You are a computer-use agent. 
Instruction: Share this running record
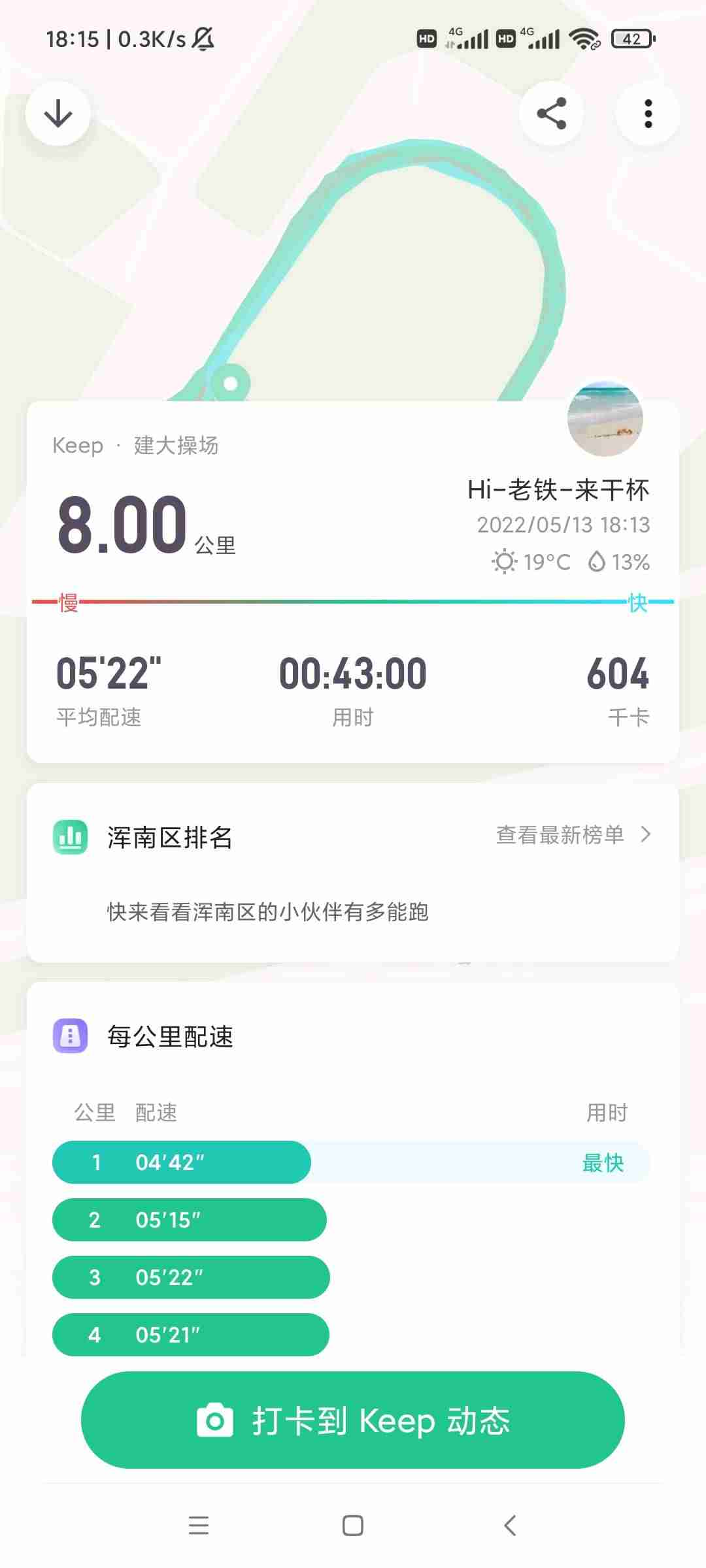551,114
